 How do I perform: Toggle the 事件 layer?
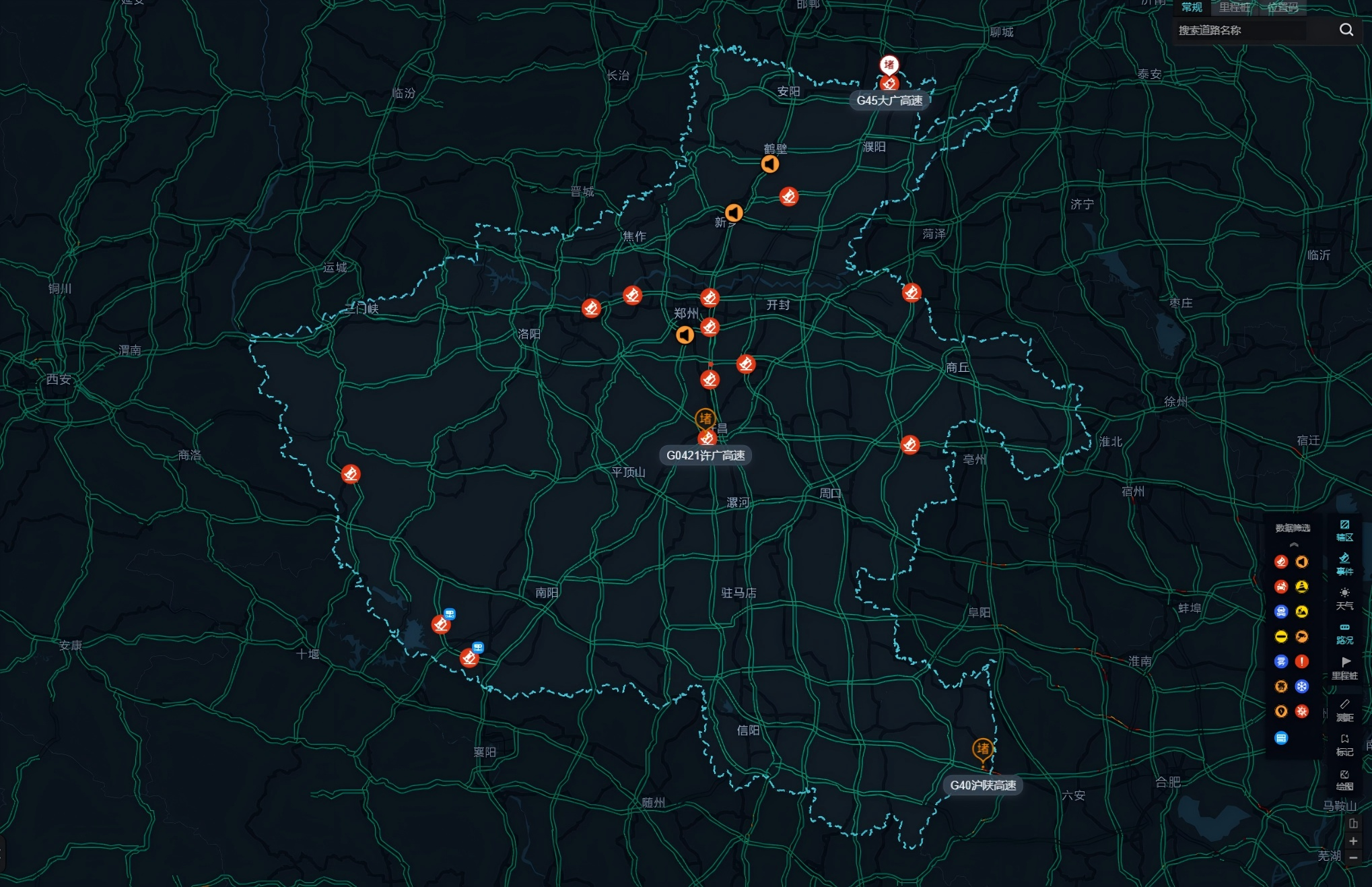tap(1344, 564)
